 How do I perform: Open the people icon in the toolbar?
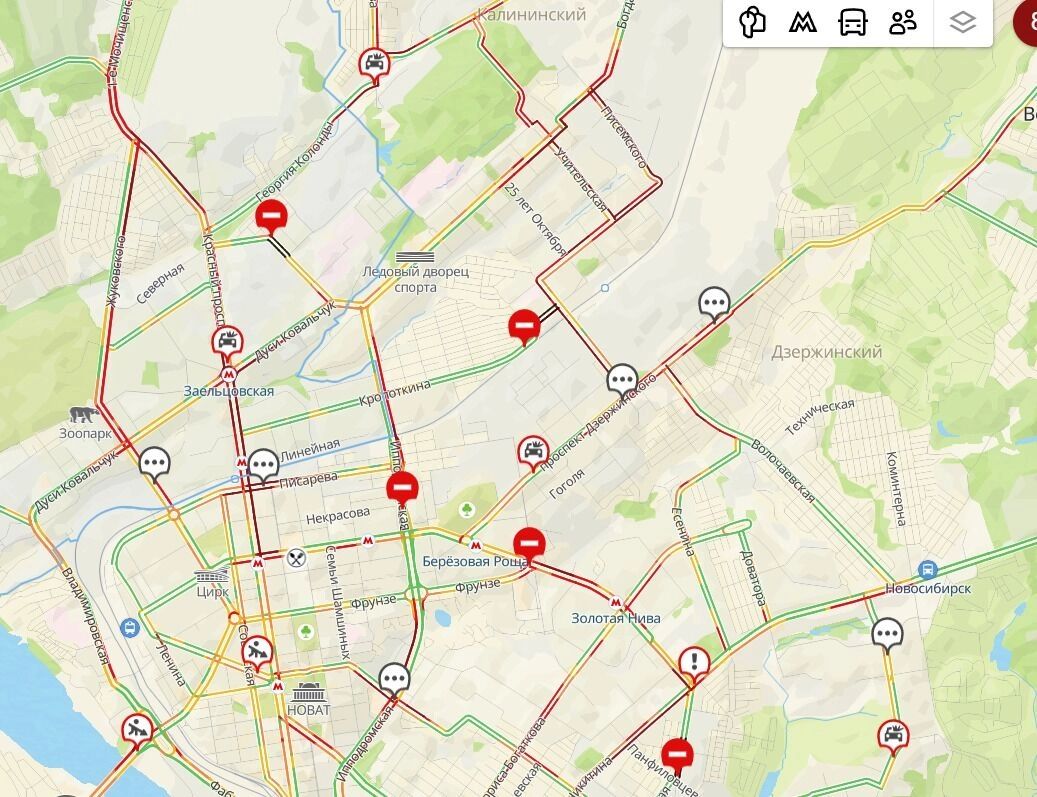pos(903,22)
